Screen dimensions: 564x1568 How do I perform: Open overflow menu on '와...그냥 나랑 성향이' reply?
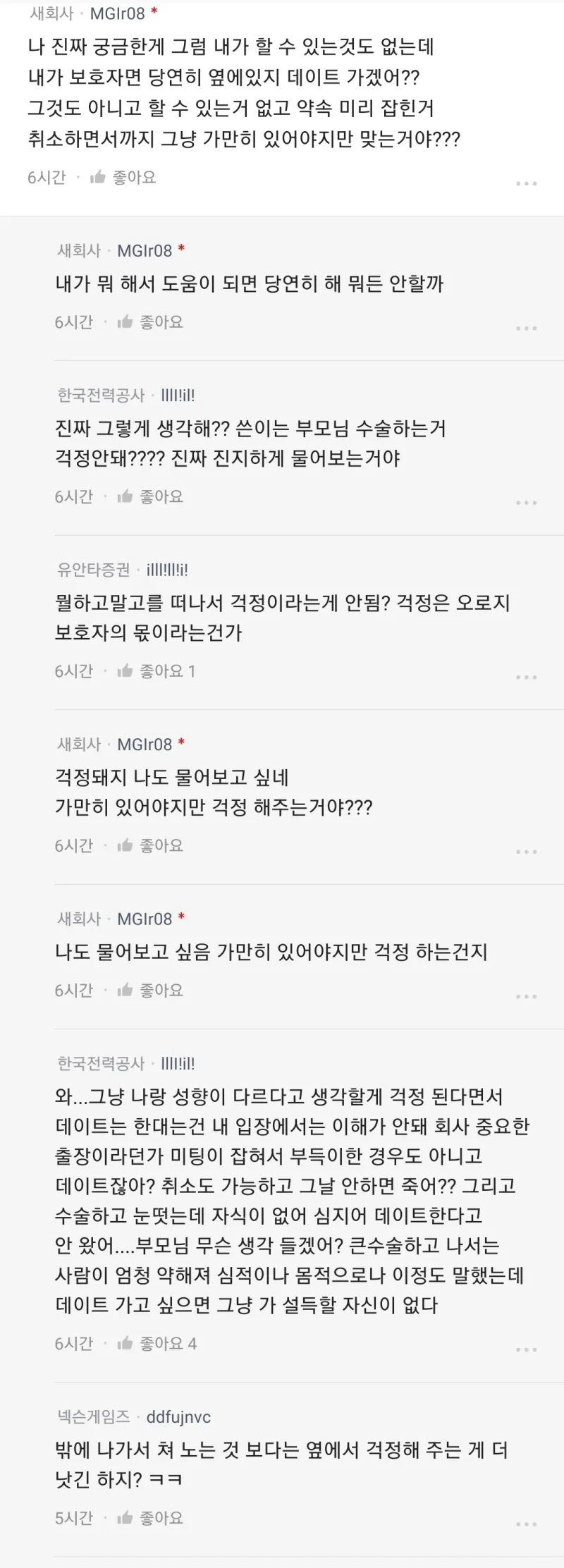(x=526, y=1349)
